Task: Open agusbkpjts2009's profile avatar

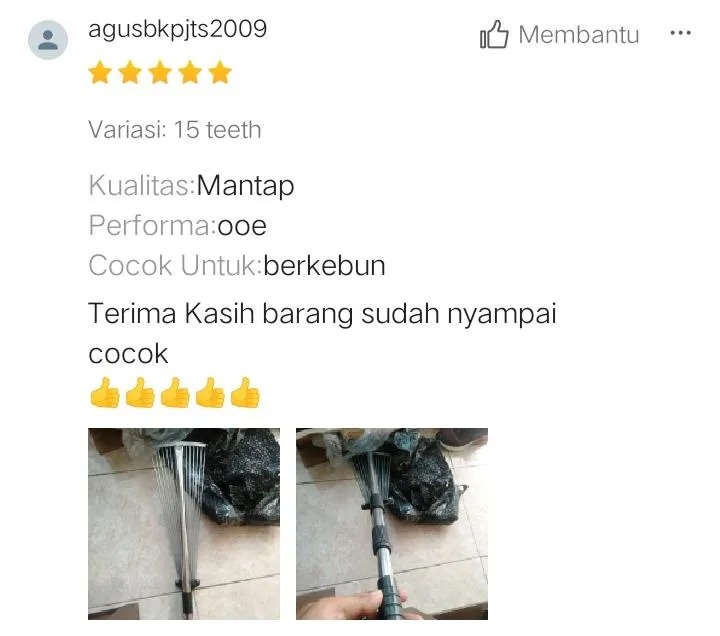Action: (x=48, y=40)
